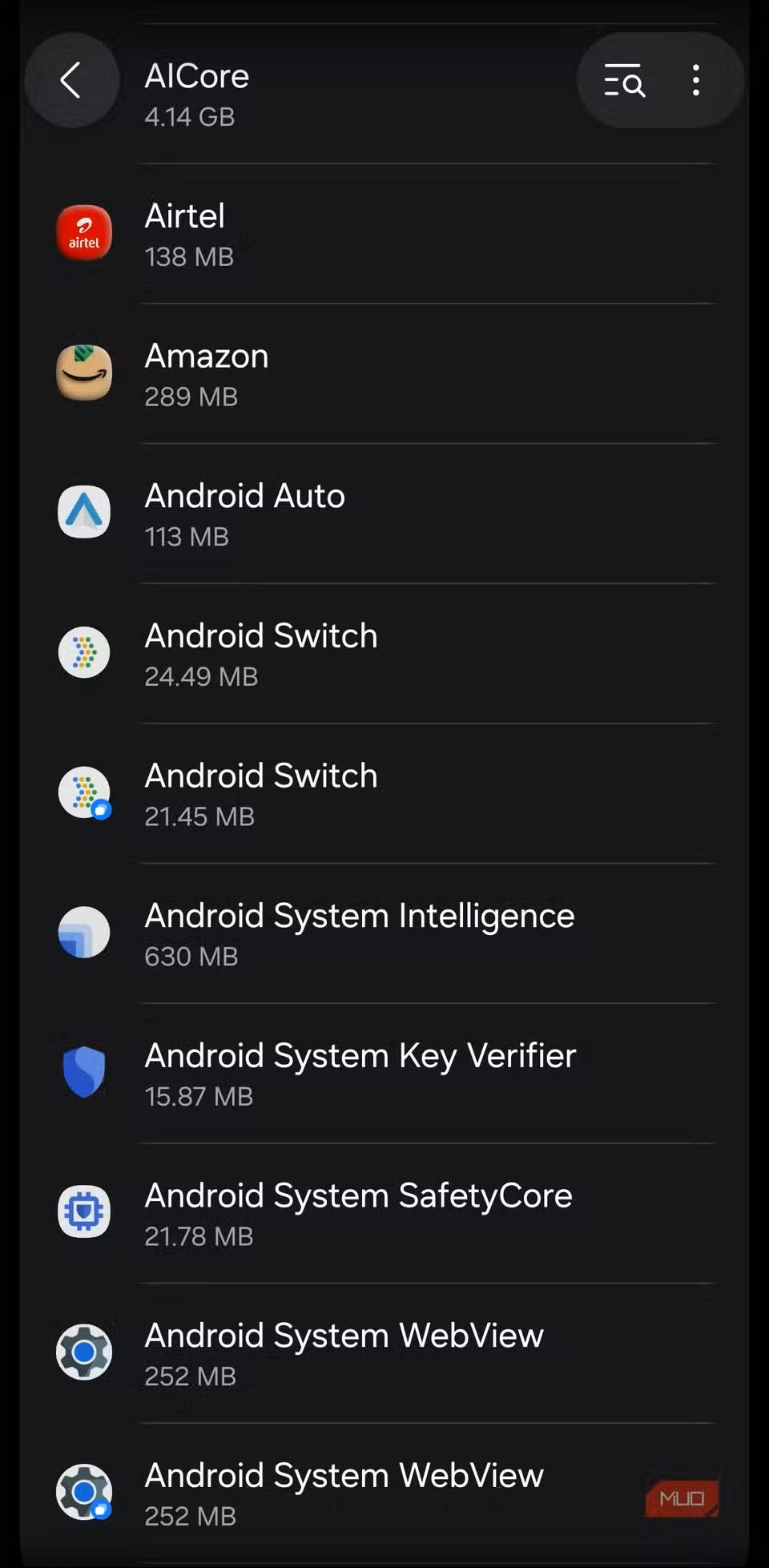The height and width of the screenshot is (1568, 769).
Task: Tap the Android System Key Verifier shield icon
Action: [x=83, y=1072]
